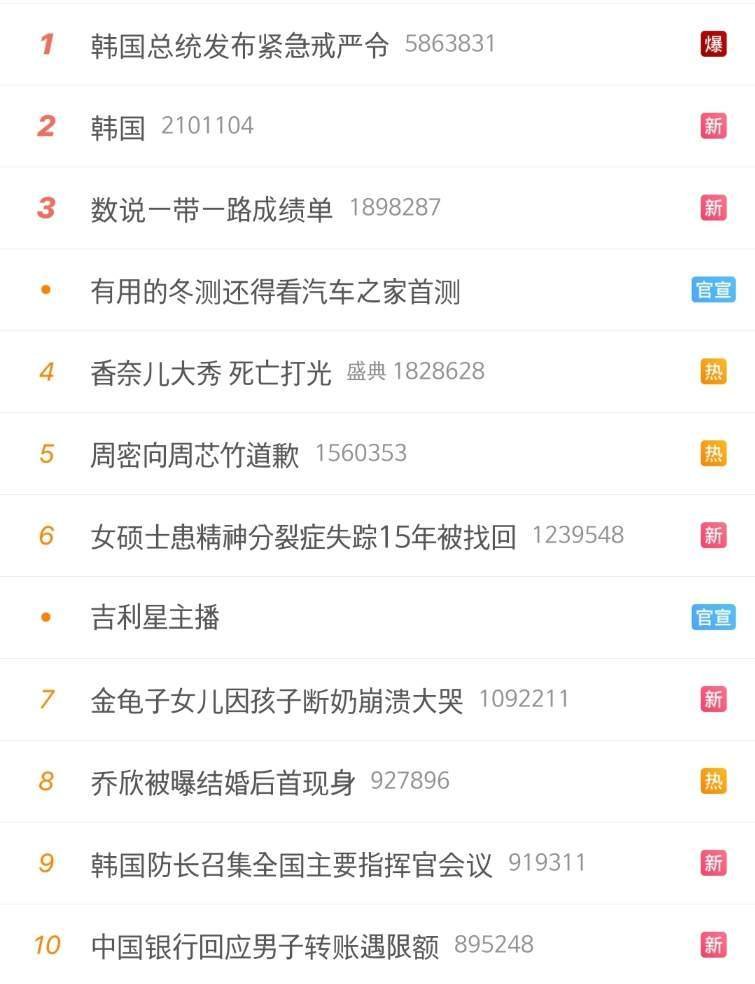The height and width of the screenshot is (984, 755).
Task: Click the 新 badge on the 中国银行 topic row
Action: tap(713, 944)
